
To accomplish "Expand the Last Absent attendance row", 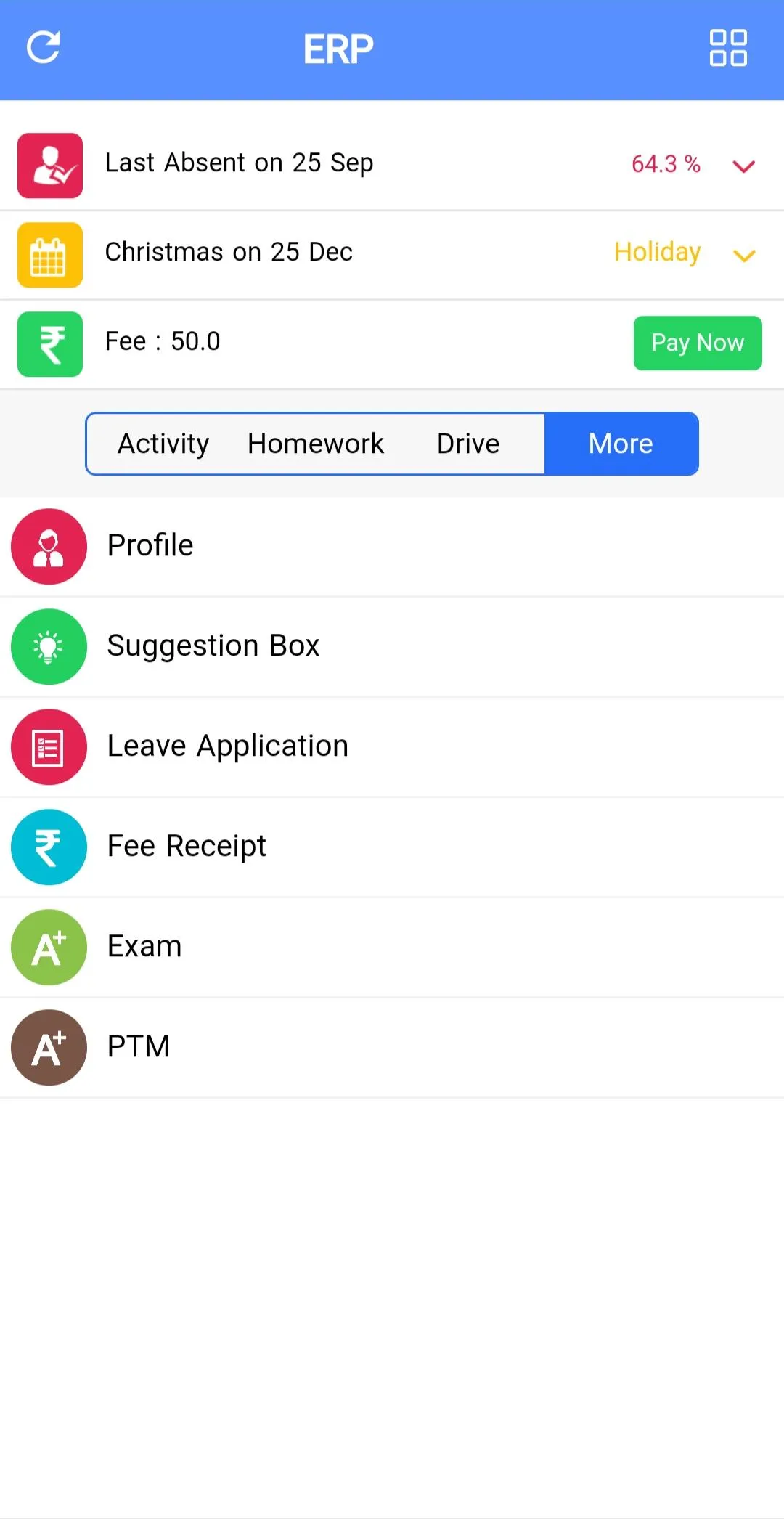I will click(x=744, y=166).
